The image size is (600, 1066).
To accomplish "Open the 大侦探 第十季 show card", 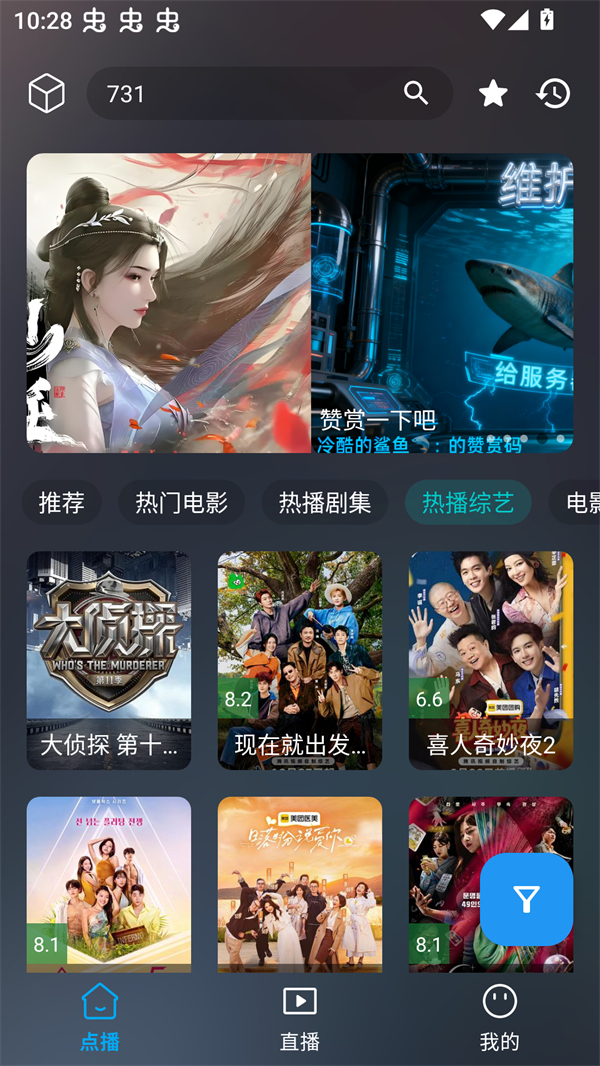I will (x=109, y=660).
